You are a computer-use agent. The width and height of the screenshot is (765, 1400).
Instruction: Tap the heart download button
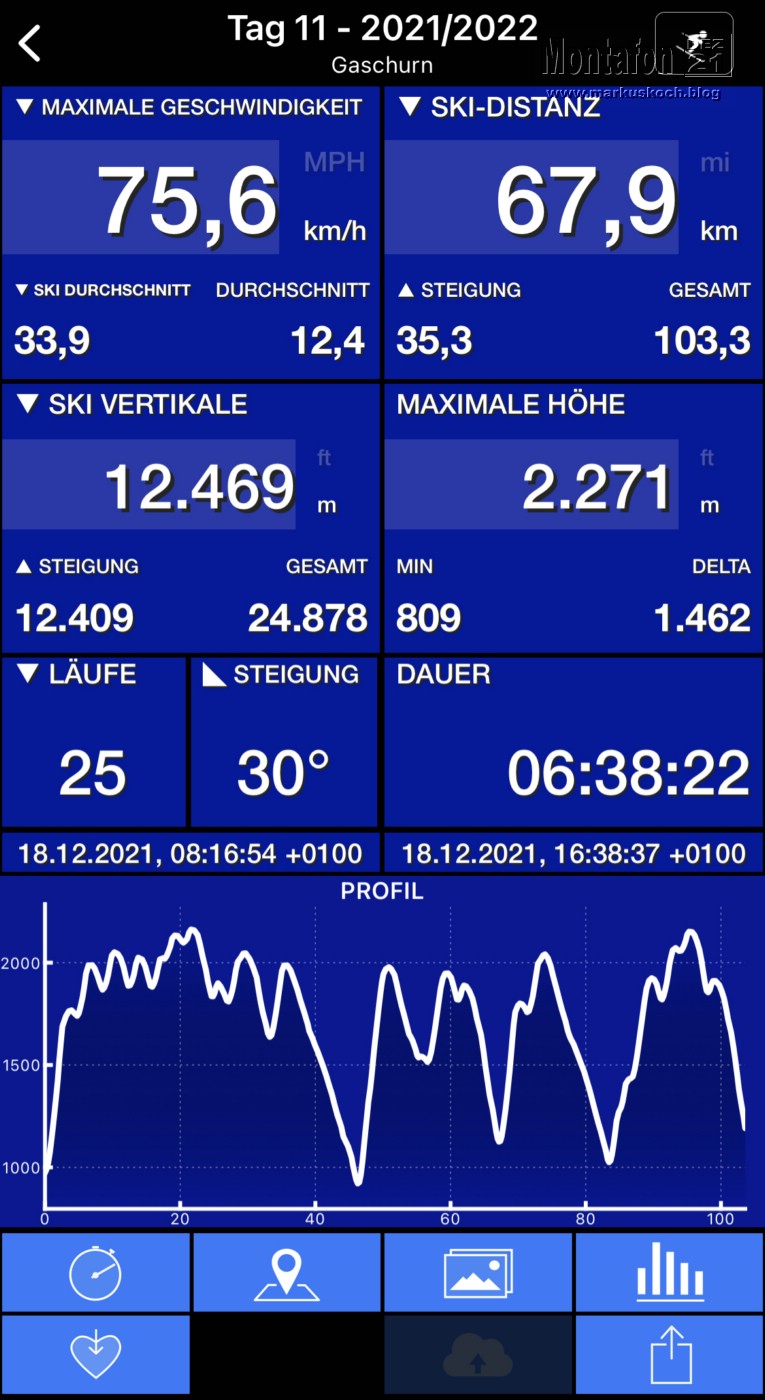(x=95, y=1355)
